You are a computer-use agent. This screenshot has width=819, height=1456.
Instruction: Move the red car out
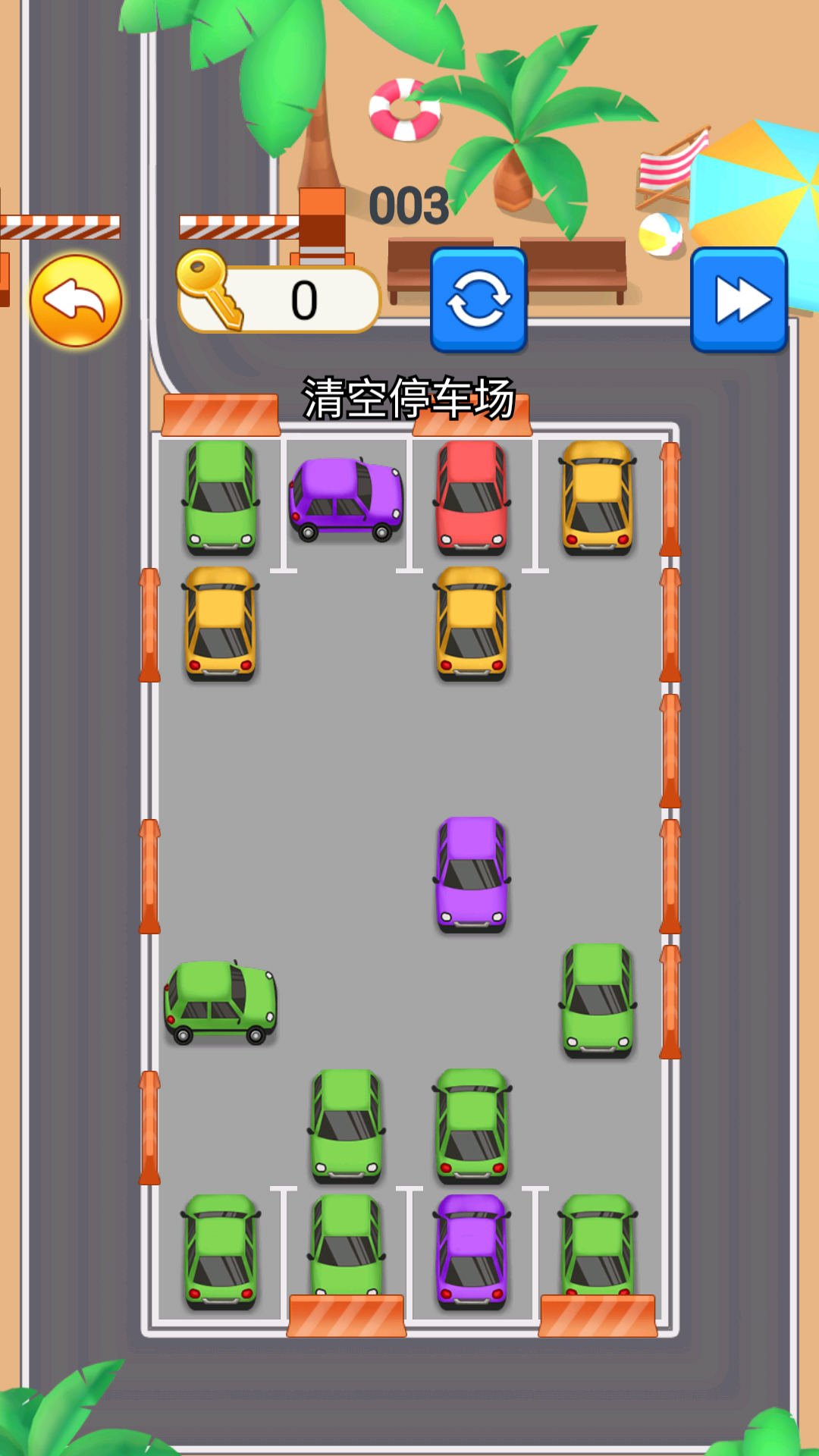[472, 497]
